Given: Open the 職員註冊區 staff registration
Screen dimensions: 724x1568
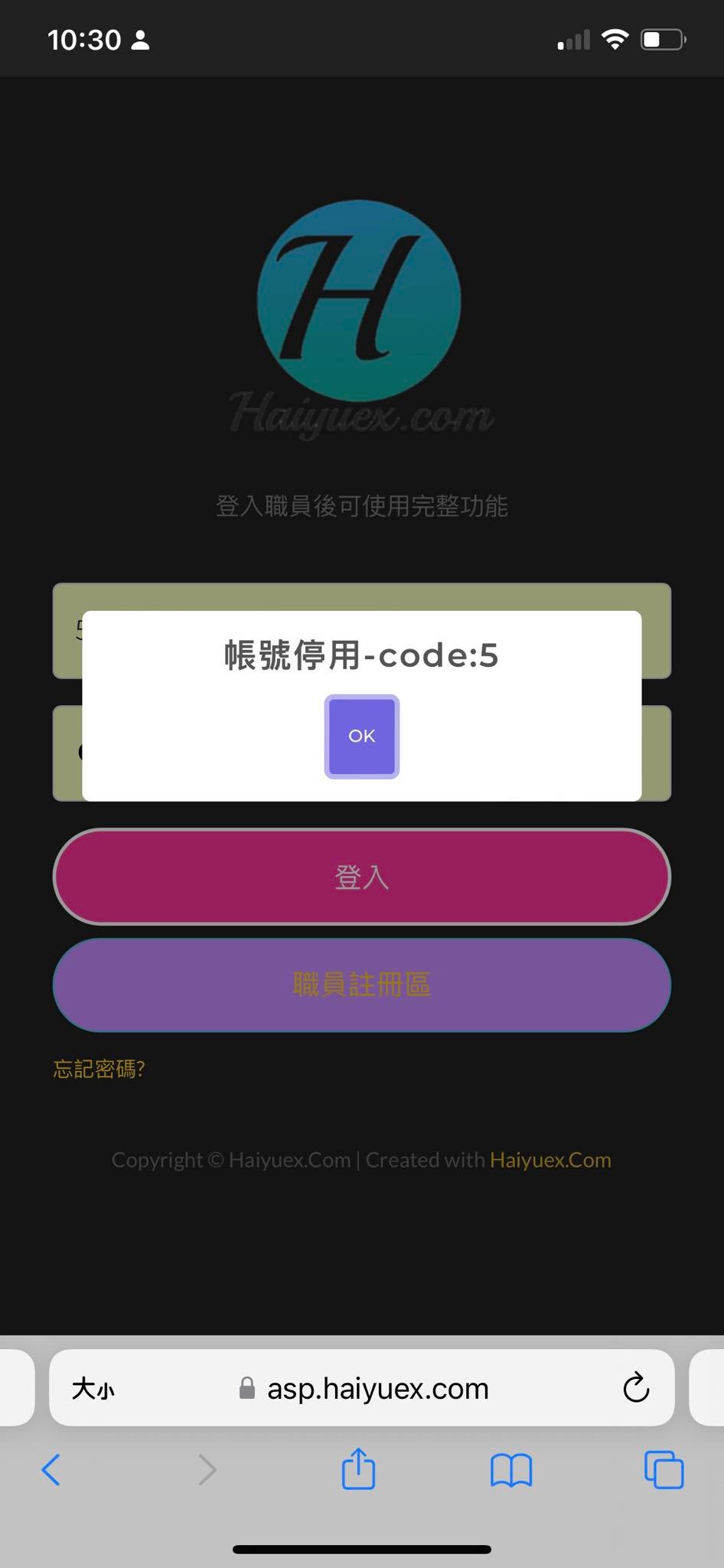Looking at the screenshot, I should pos(361,985).
